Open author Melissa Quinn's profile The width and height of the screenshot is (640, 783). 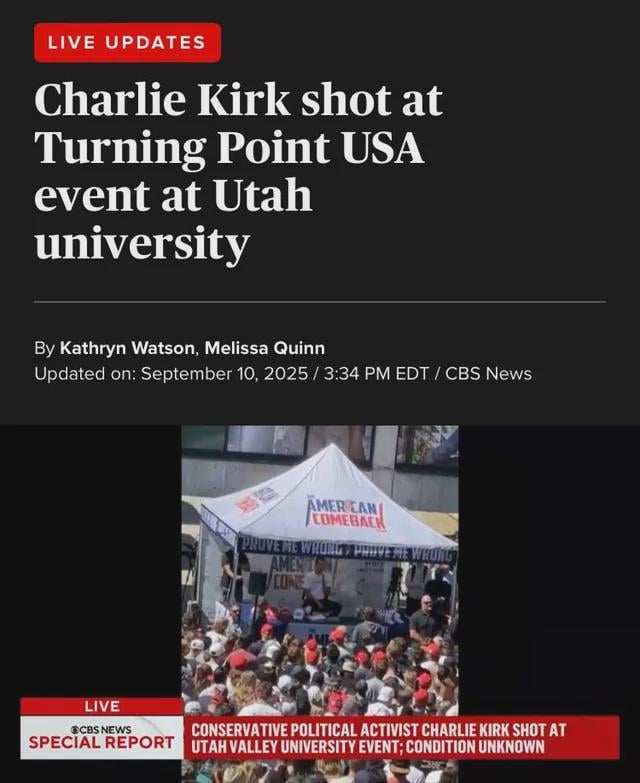pyautogui.click(x=264, y=348)
